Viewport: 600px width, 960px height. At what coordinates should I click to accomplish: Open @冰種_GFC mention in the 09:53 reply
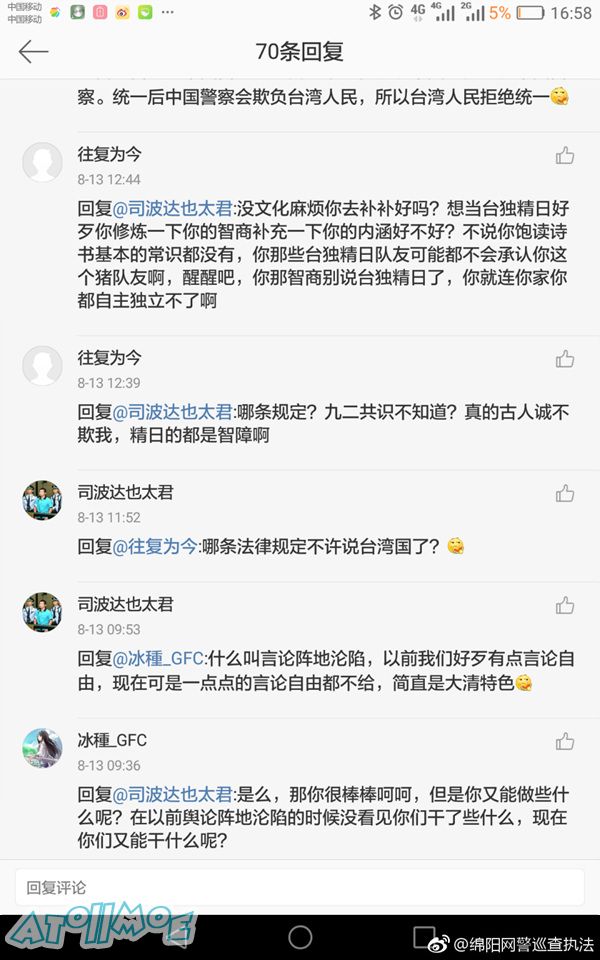(x=164, y=658)
